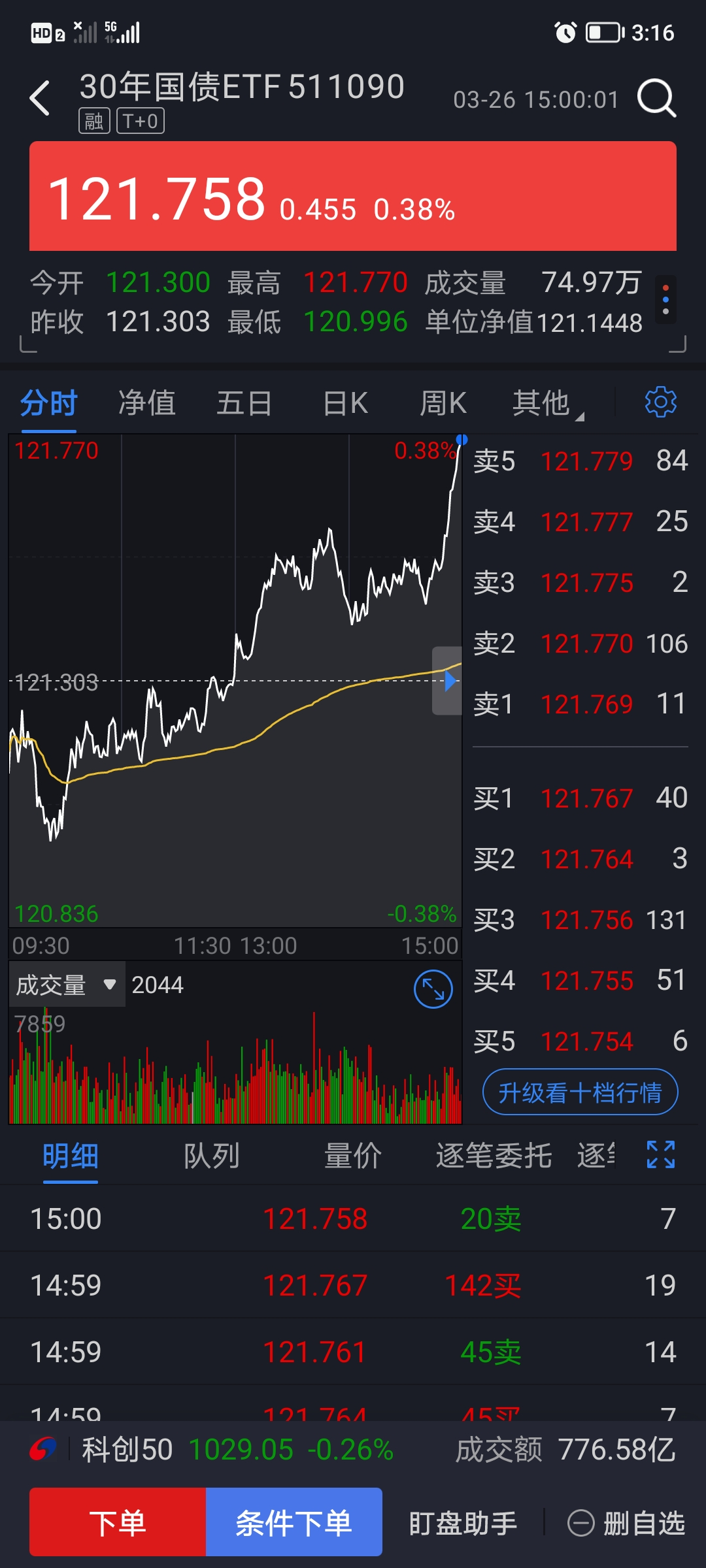Screen dimensions: 706x1568
Task: Switch to the 队列 tab
Action: coord(211,1156)
